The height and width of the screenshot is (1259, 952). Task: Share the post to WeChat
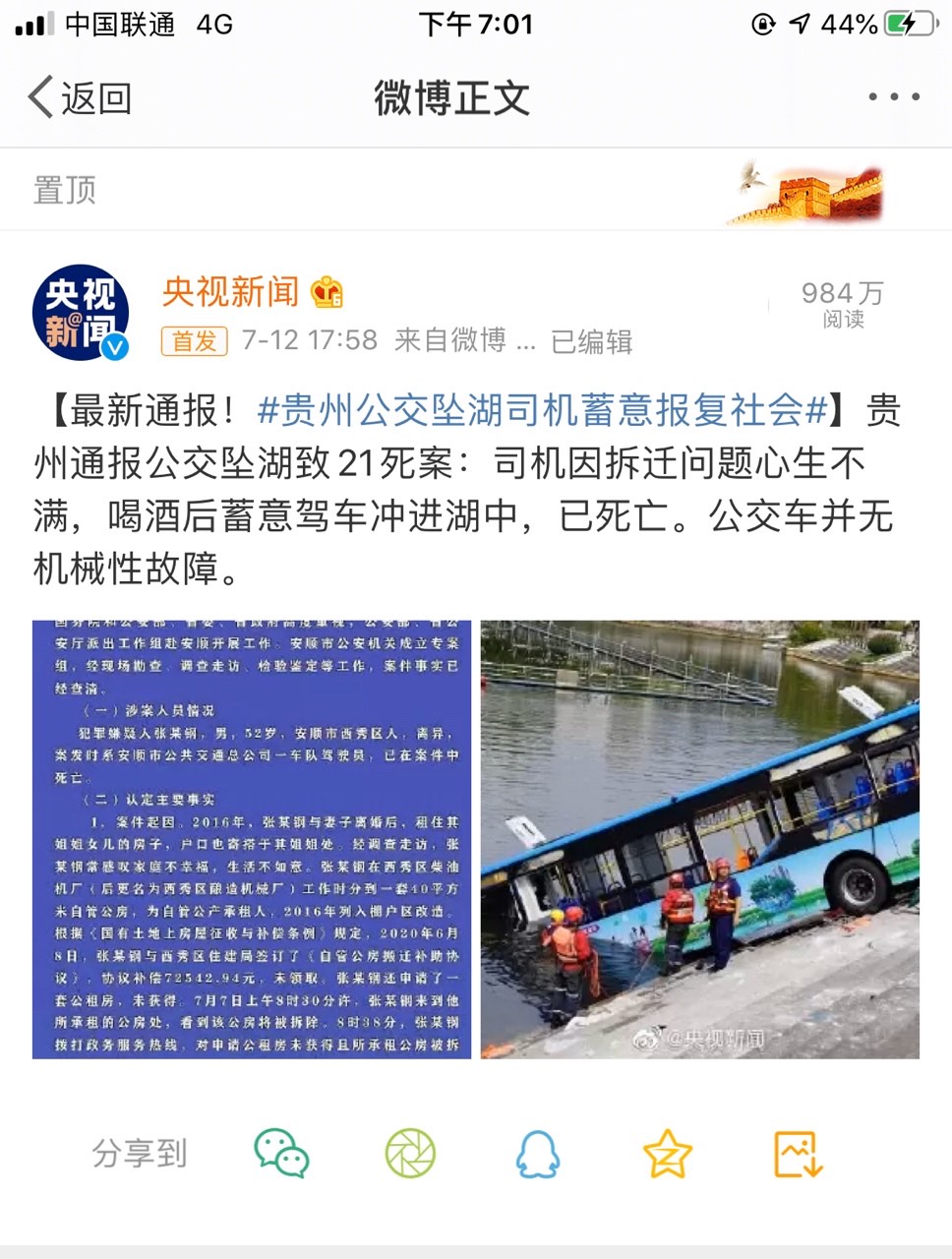pyautogui.click(x=281, y=1153)
